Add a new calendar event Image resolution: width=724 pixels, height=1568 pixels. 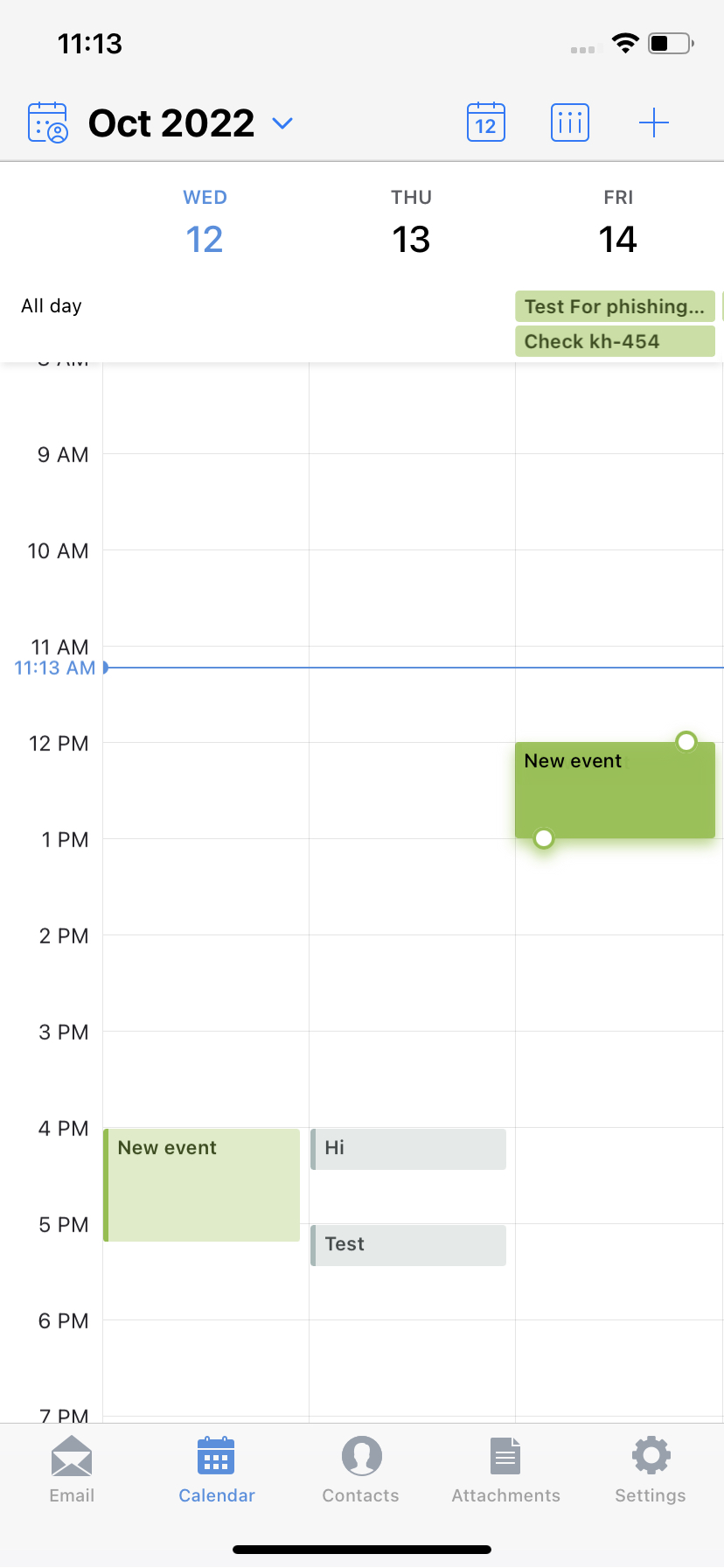(x=653, y=122)
